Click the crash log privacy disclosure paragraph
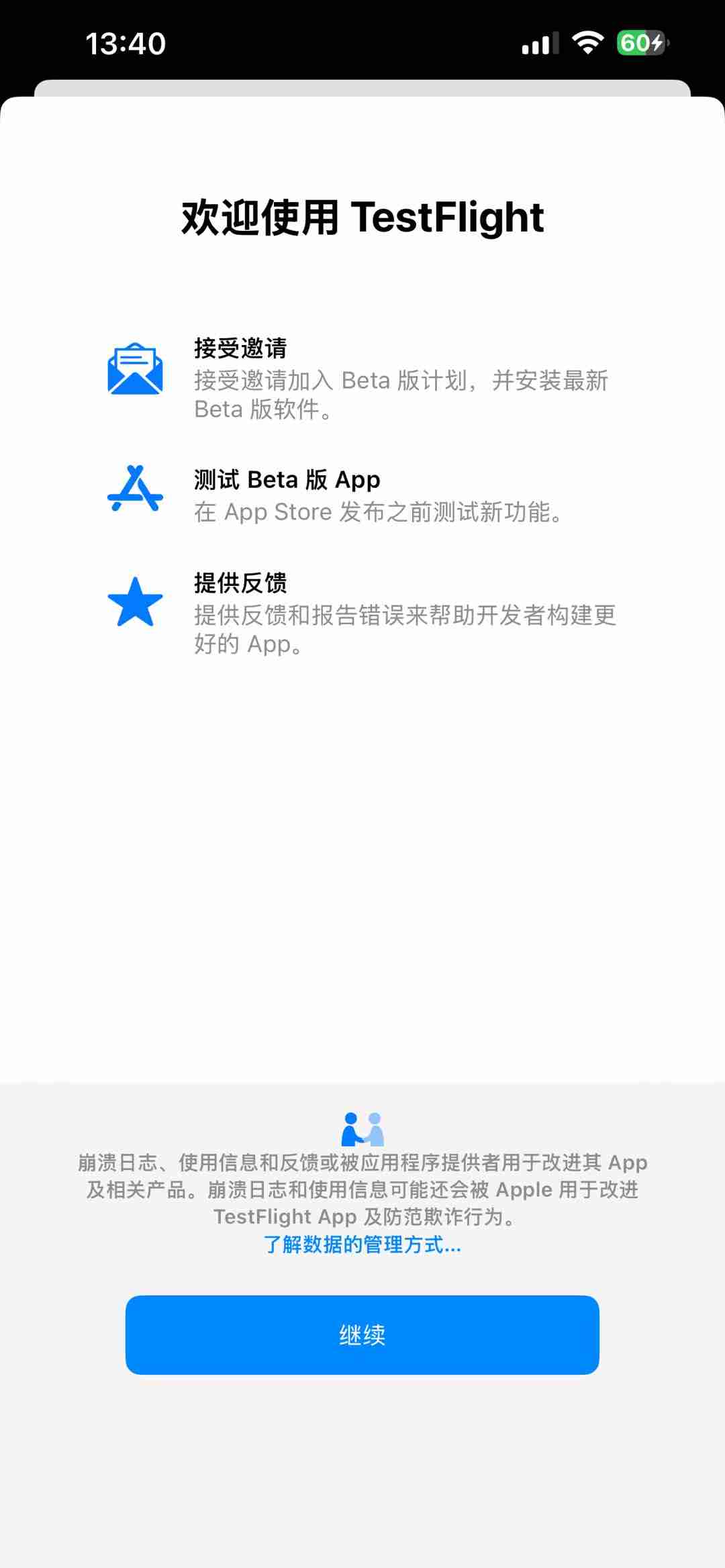The width and height of the screenshot is (725, 1568). coord(362,1189)
